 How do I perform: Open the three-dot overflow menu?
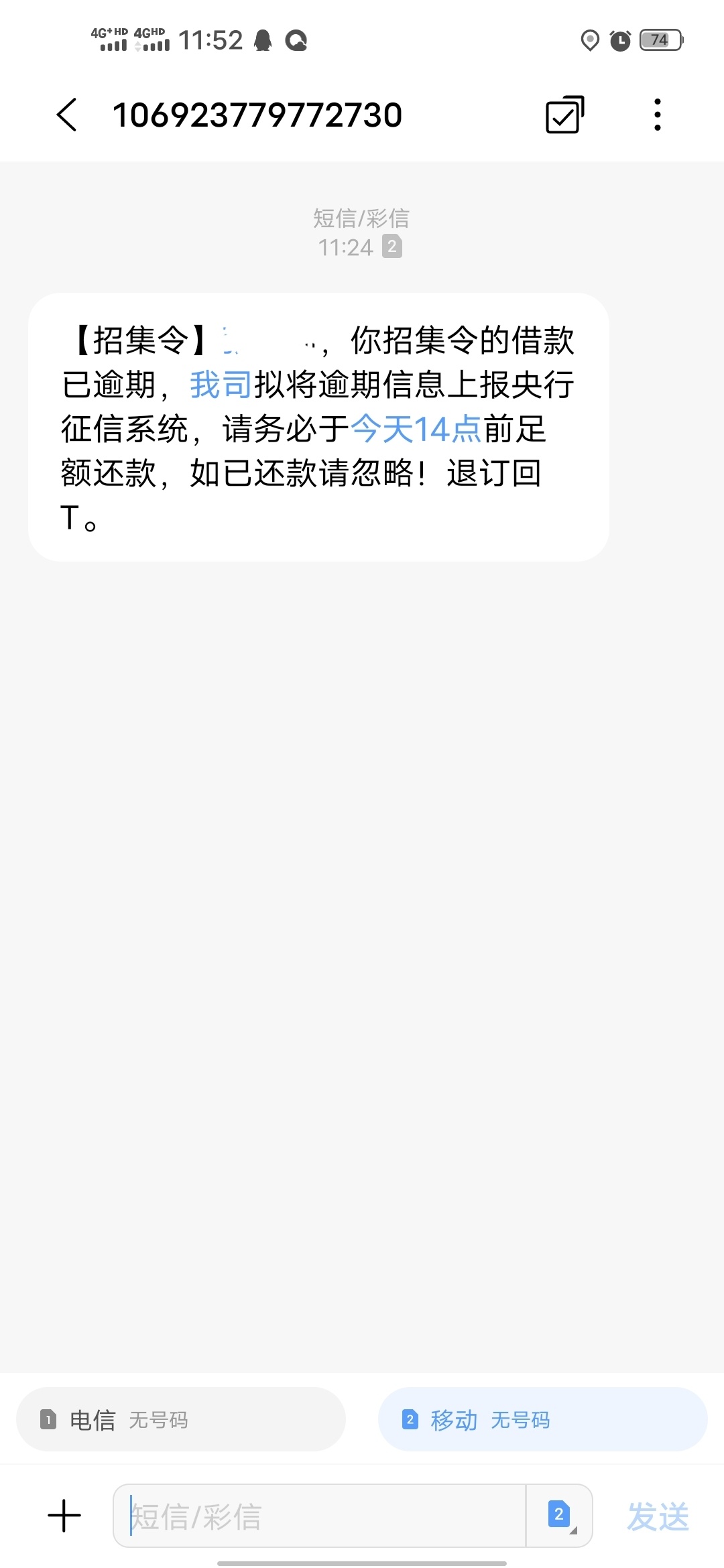tap(658, 115)
